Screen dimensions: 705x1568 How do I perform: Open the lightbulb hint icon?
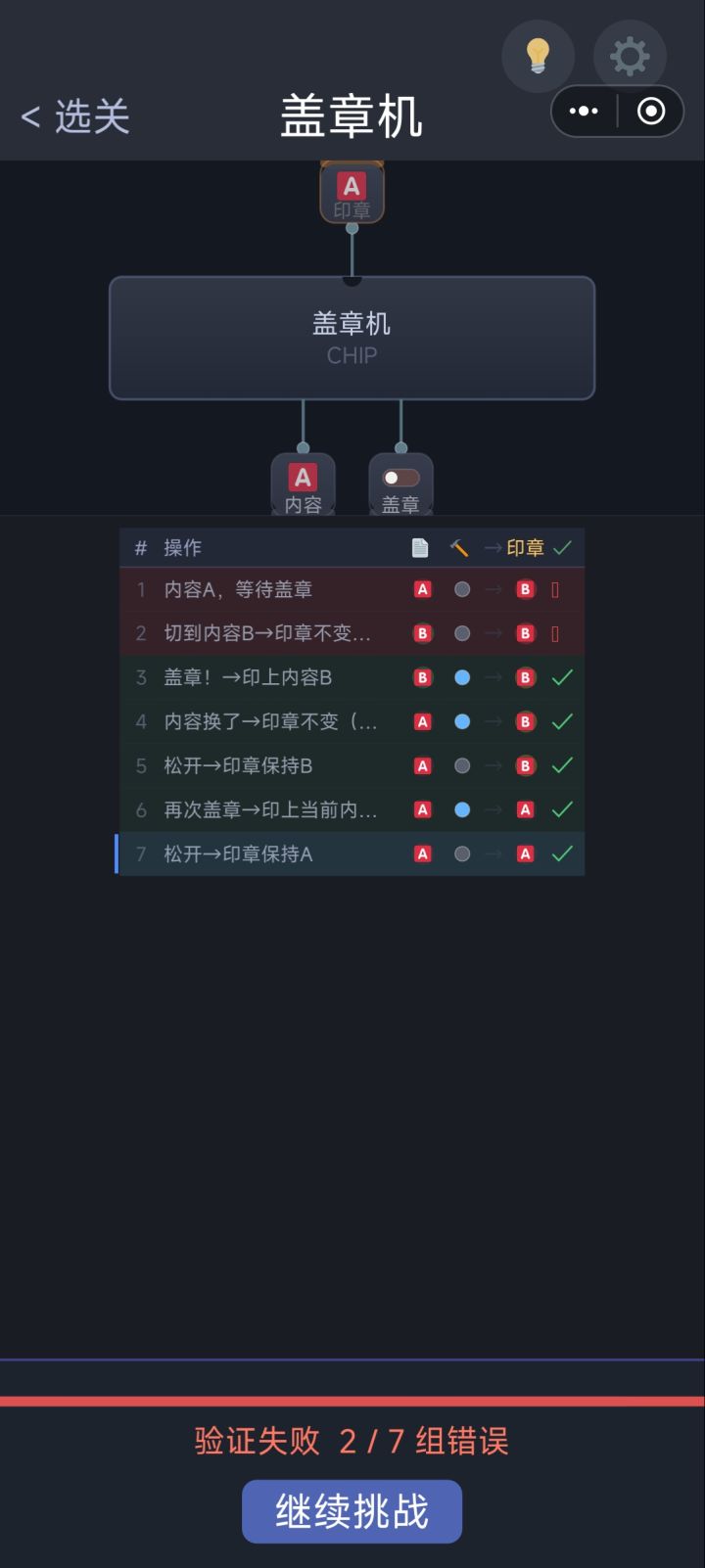538,56
